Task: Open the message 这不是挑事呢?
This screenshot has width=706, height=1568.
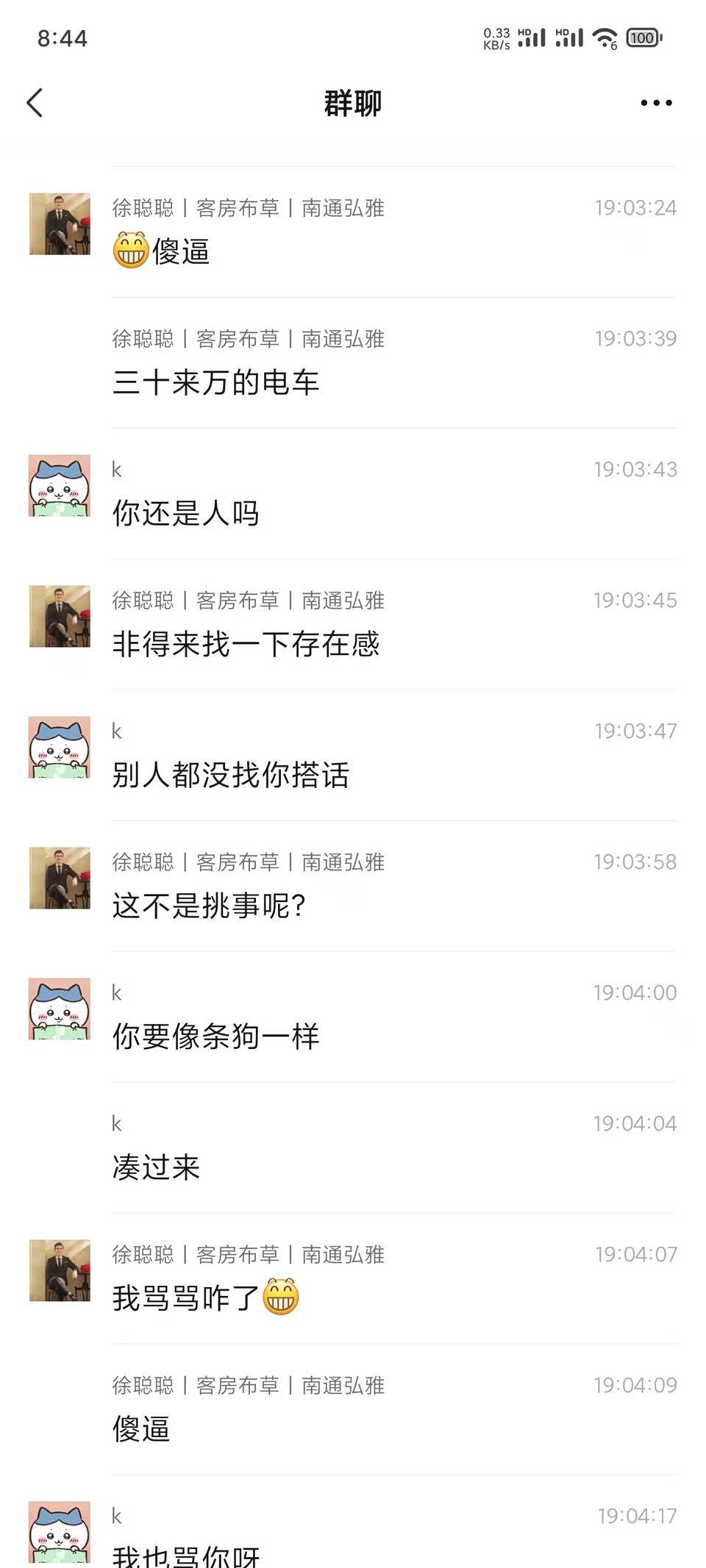Action: 209,906
